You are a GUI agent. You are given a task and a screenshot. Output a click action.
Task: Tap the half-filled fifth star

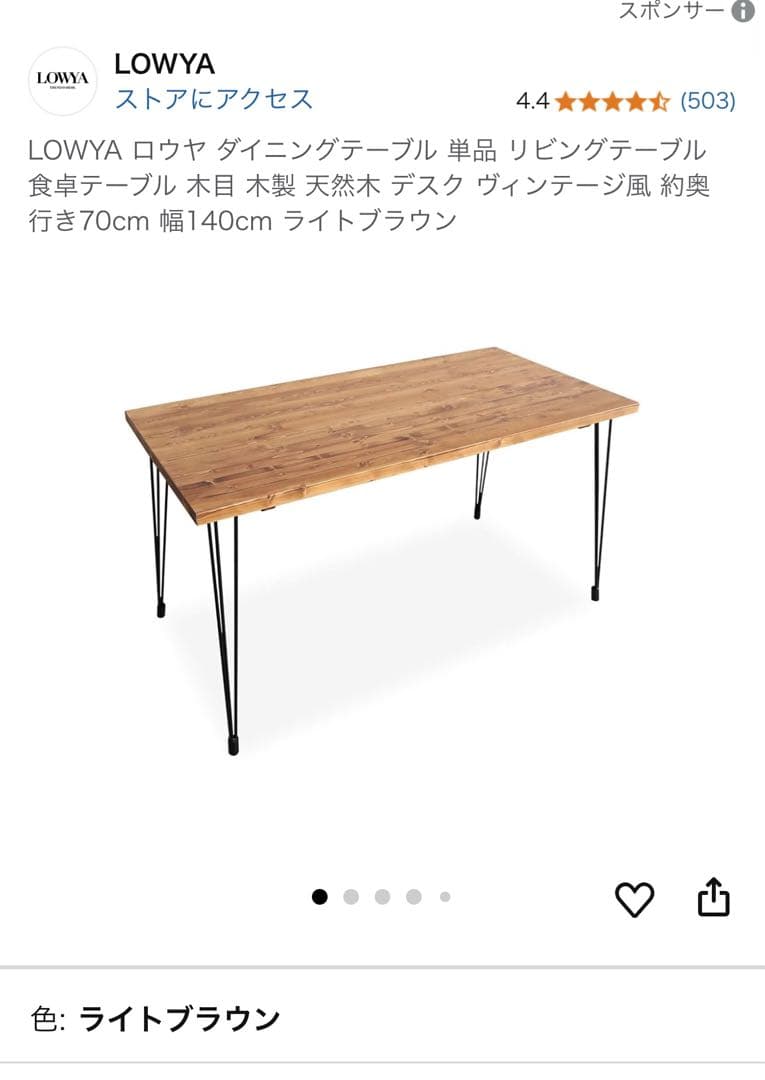[659, 101]
